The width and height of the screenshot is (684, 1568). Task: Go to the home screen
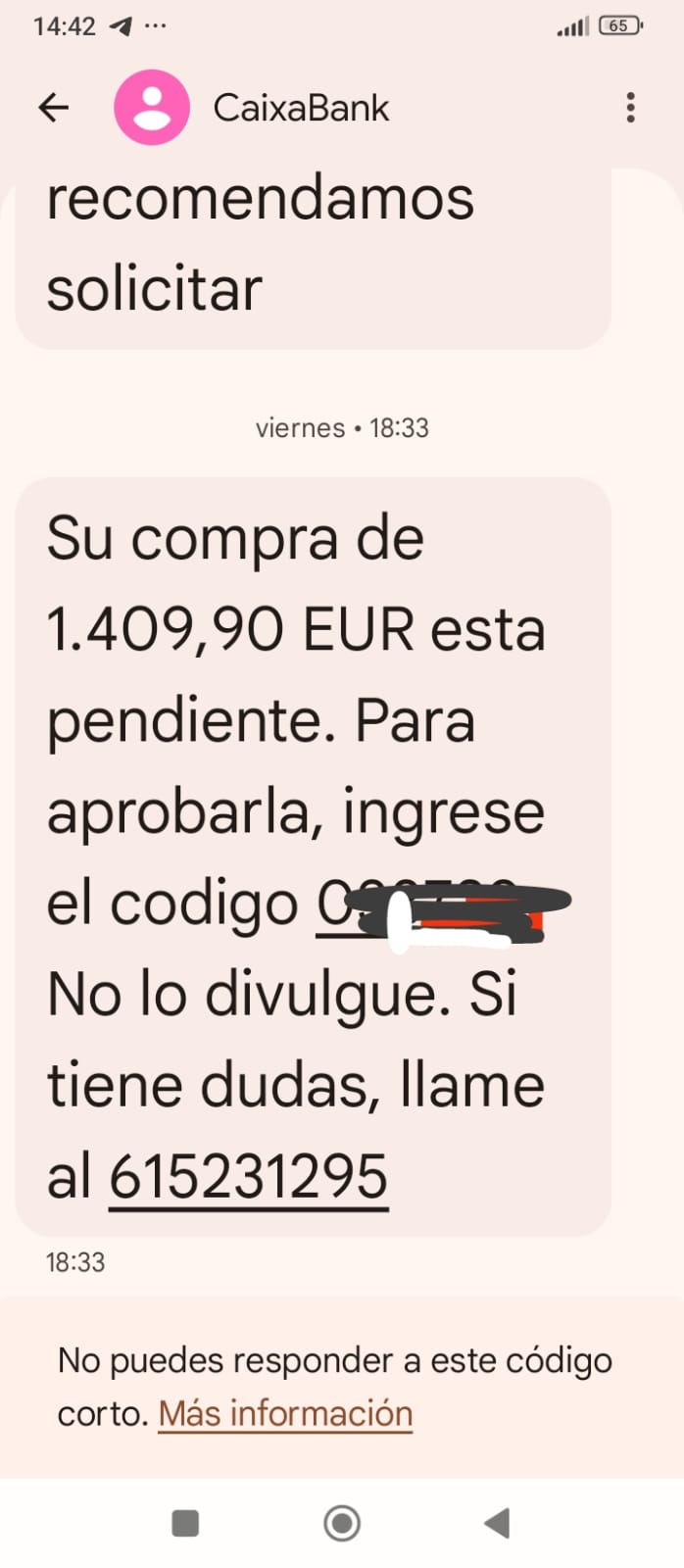[342, 1523]
